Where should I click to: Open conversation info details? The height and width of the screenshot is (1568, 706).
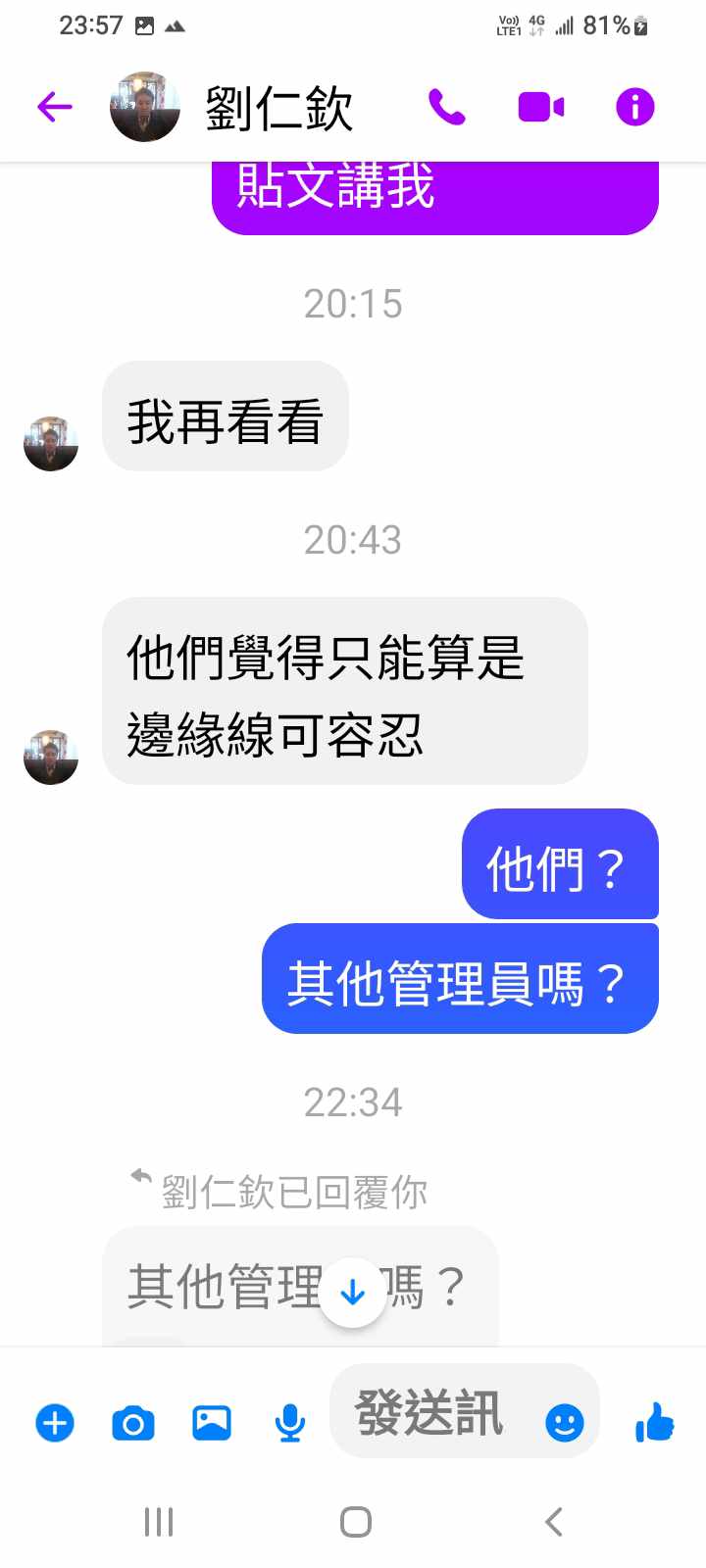(634, 107)
